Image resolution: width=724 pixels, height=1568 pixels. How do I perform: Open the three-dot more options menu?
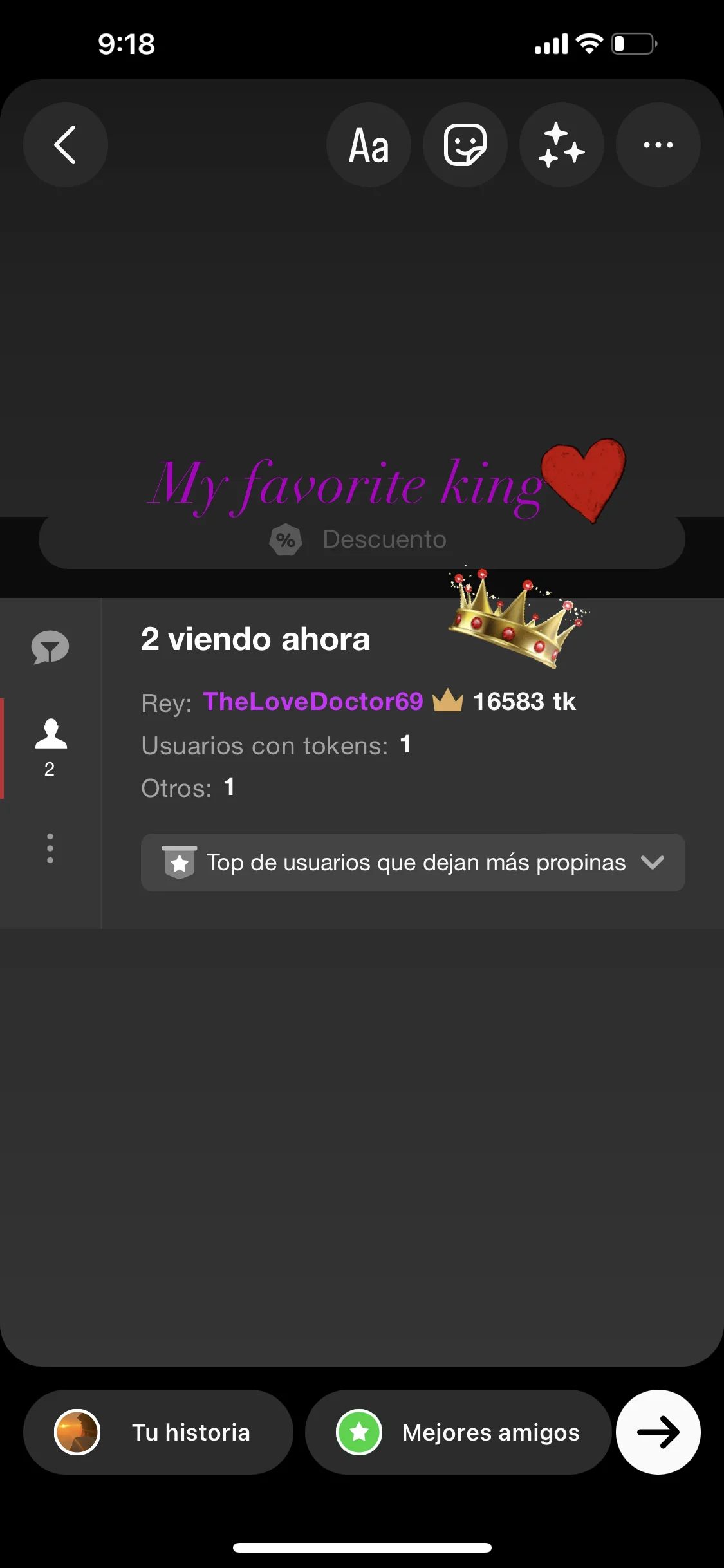658,145
